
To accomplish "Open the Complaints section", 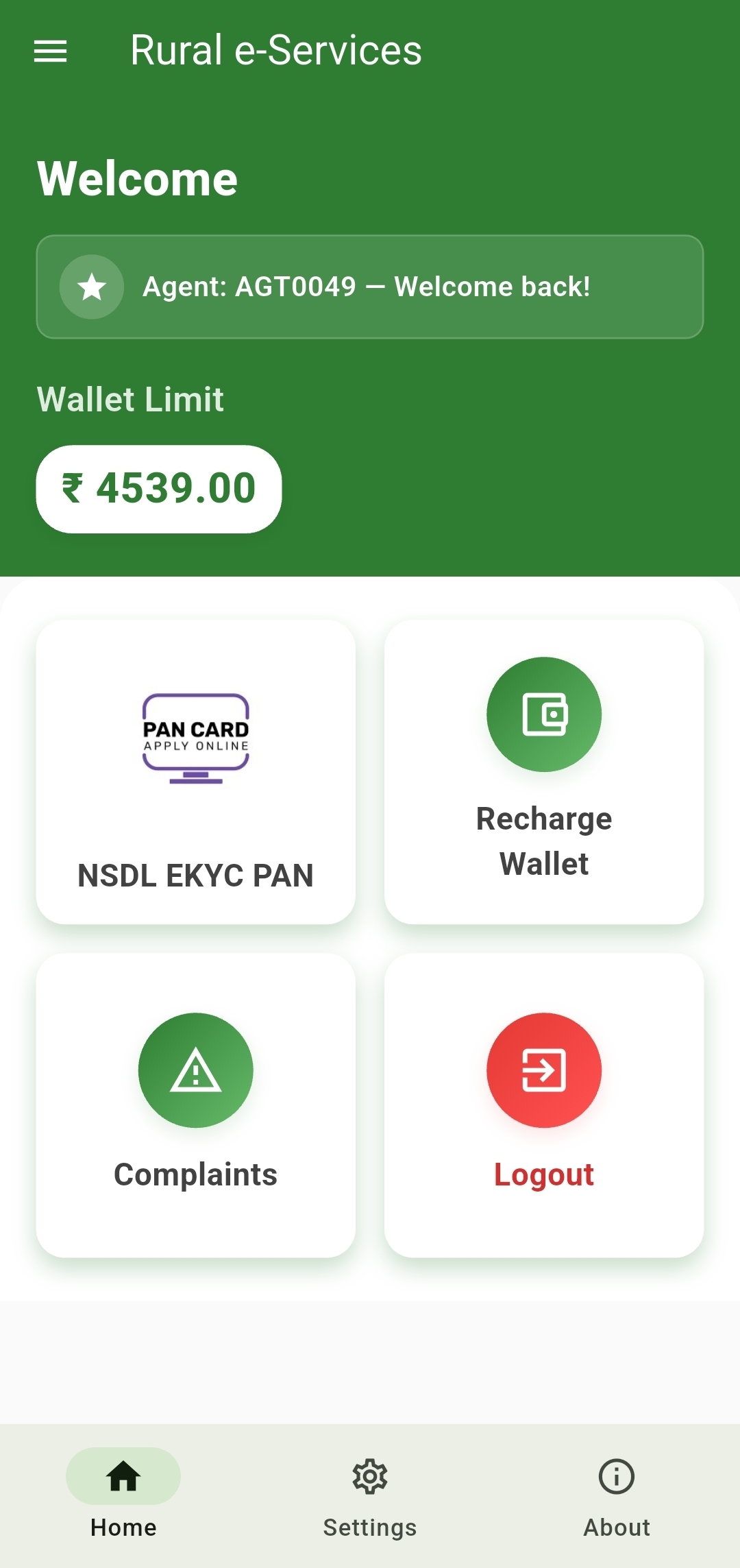I will pos(195,1105).
